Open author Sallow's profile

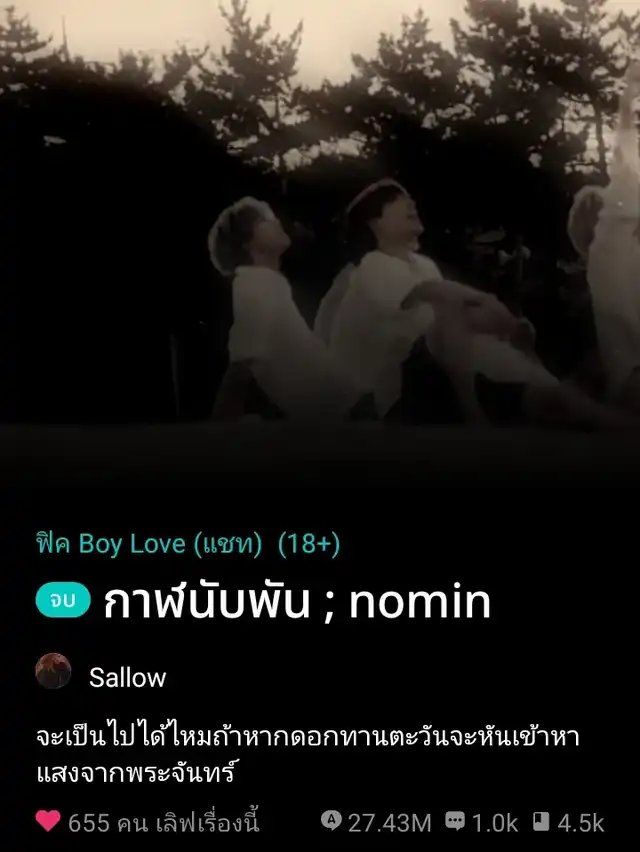pos(126,677)
